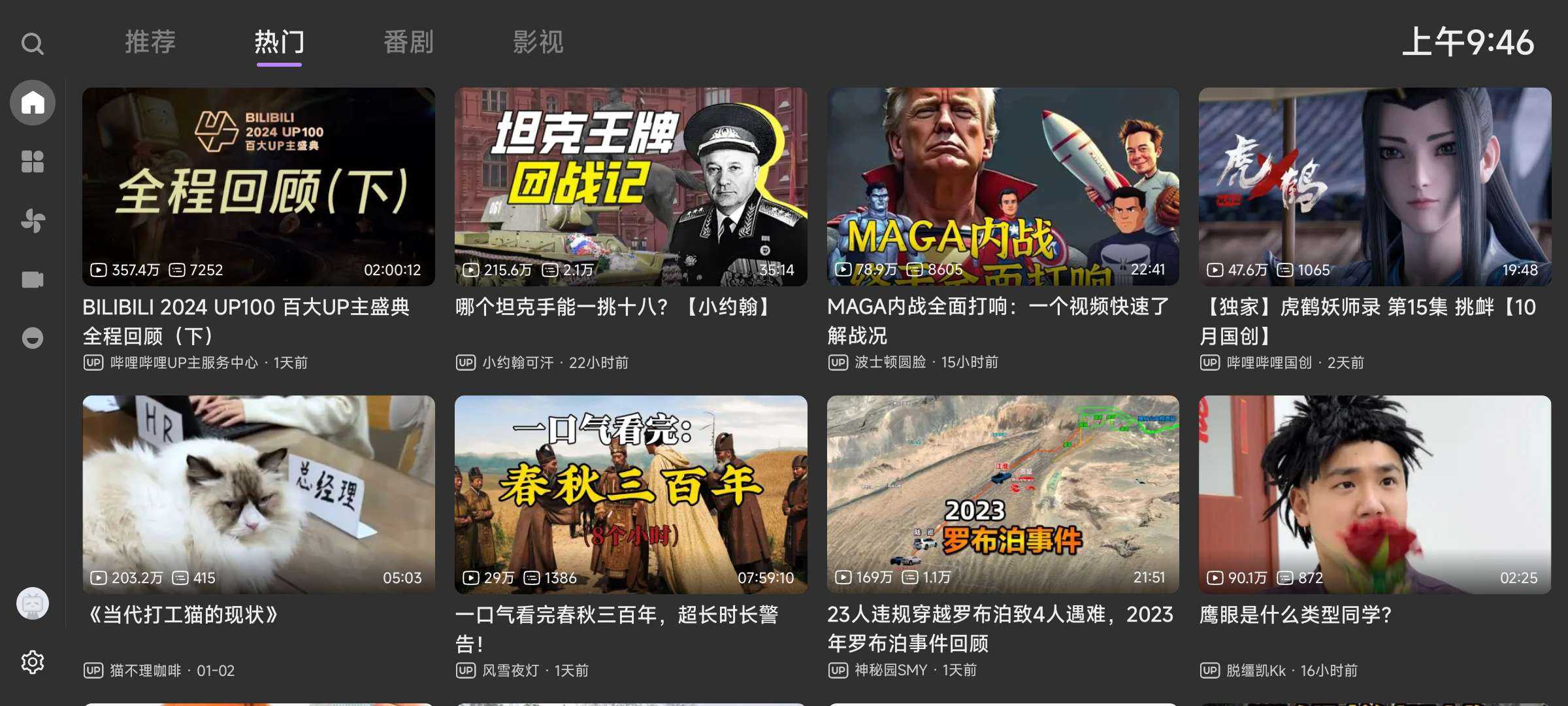
Task: Open the round face icon in sidebar
Action: click(x=33, y=338)
